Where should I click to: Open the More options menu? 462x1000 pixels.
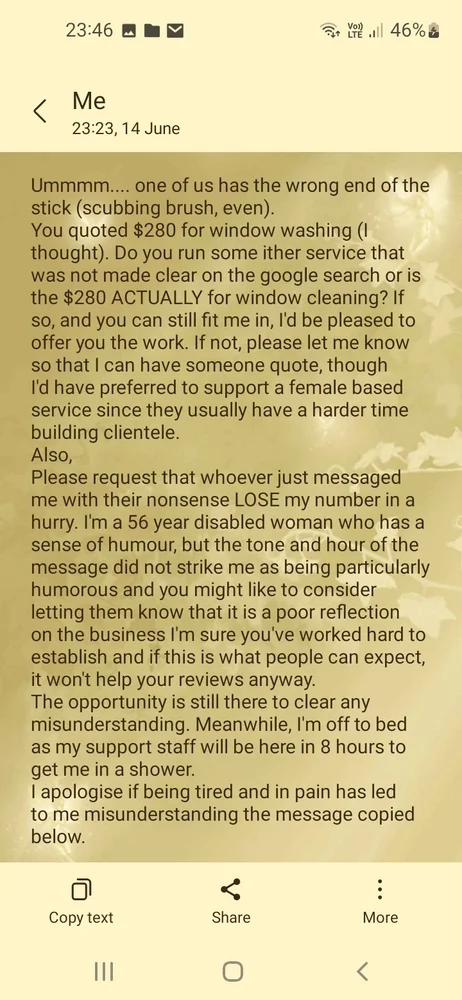[x=380, y=902]
